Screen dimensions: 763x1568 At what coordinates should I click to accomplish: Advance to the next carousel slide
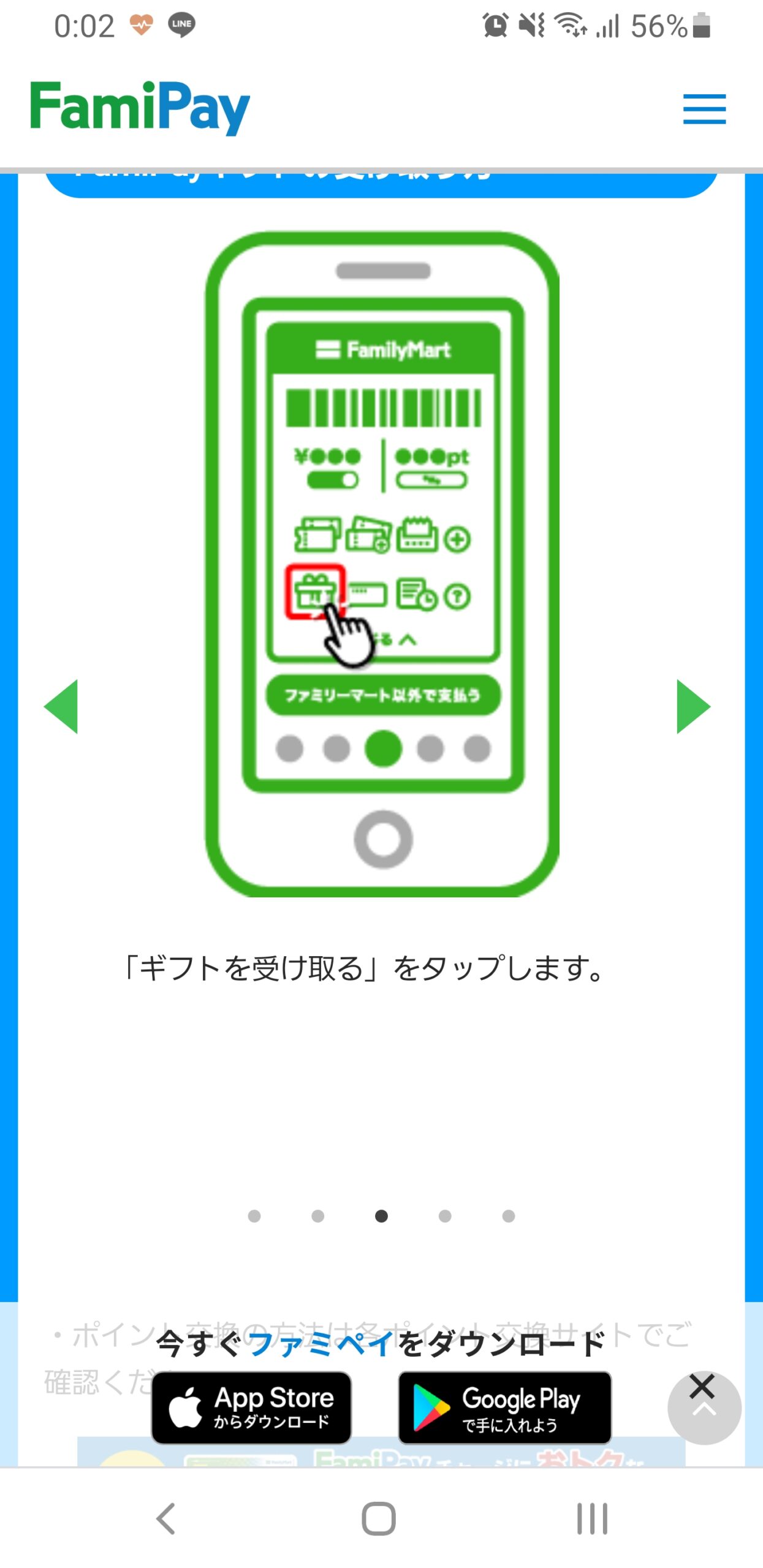(x=693, y=706)
